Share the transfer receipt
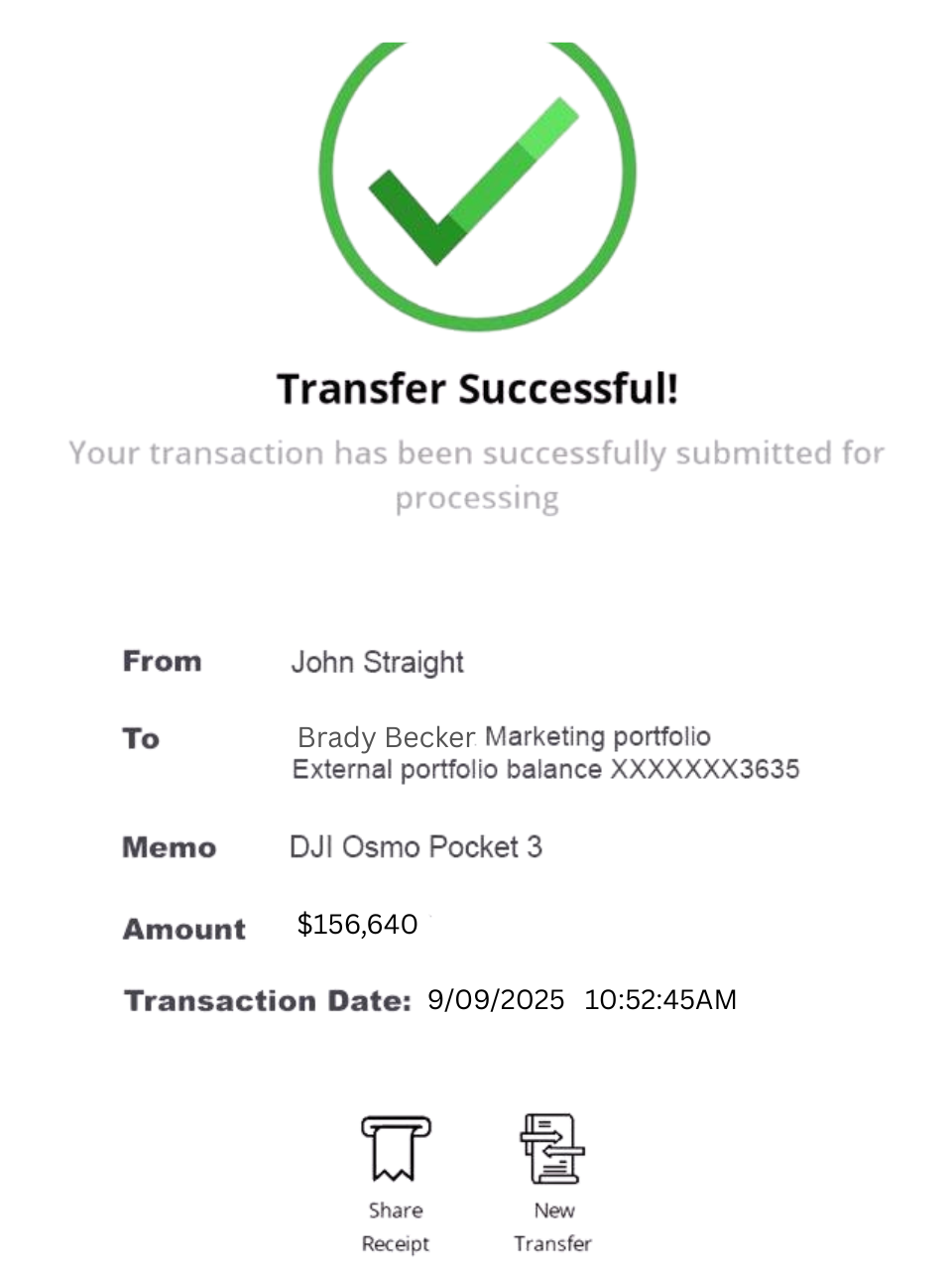 tap(395, 1151)
